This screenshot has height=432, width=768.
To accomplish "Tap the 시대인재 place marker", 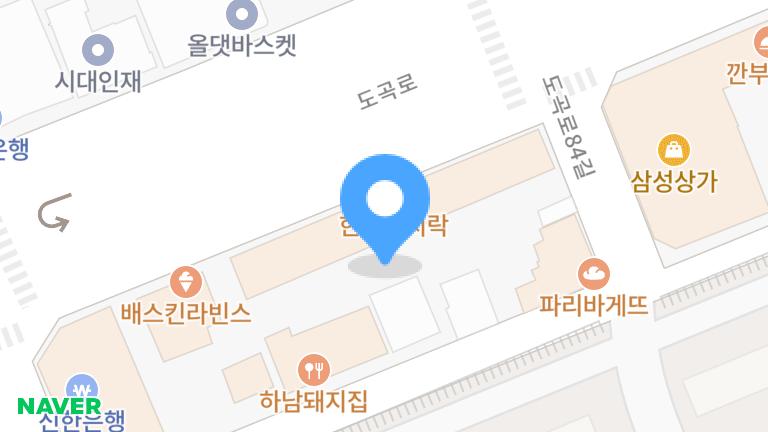I will pyautogui.click(x=97, y=49).
